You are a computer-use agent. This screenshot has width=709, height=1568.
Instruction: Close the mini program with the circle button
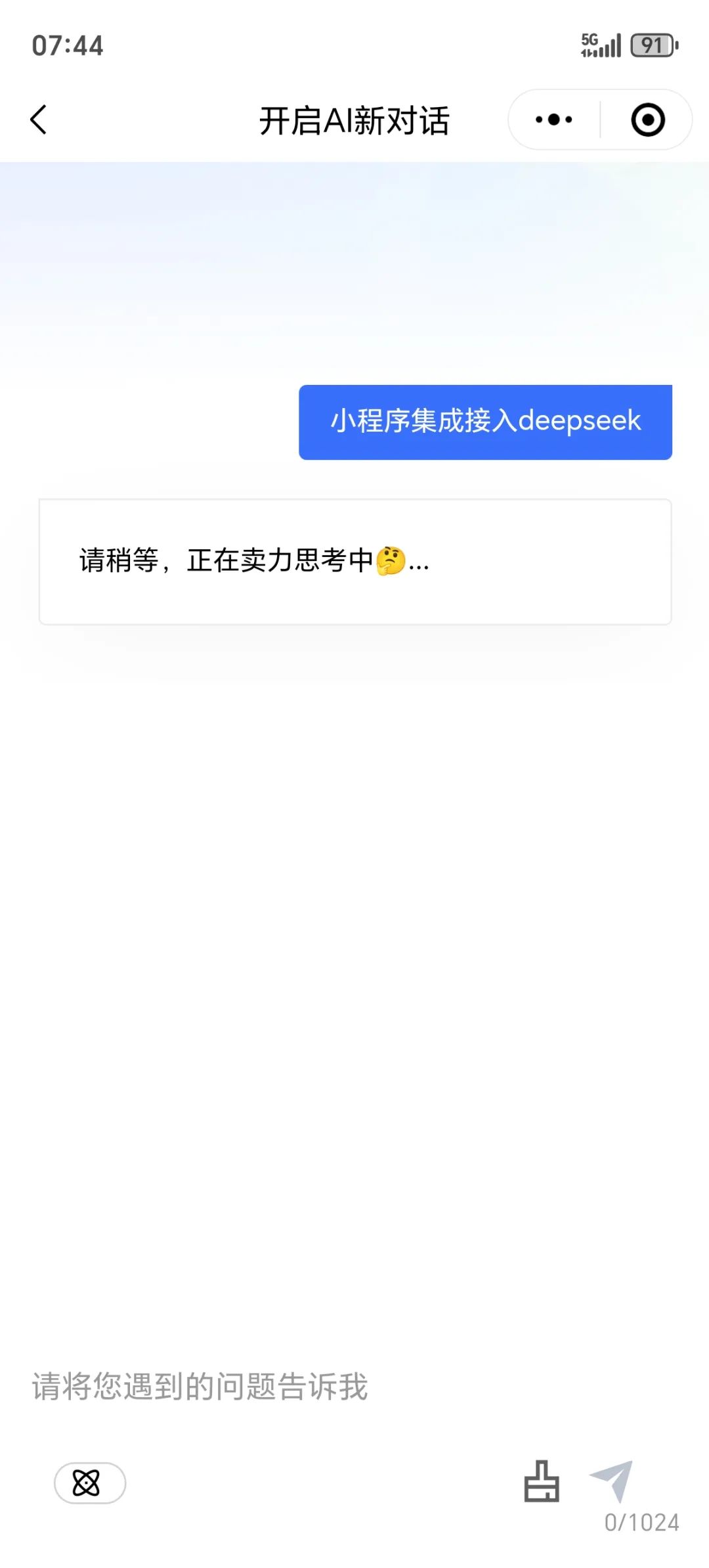(647, 120)
